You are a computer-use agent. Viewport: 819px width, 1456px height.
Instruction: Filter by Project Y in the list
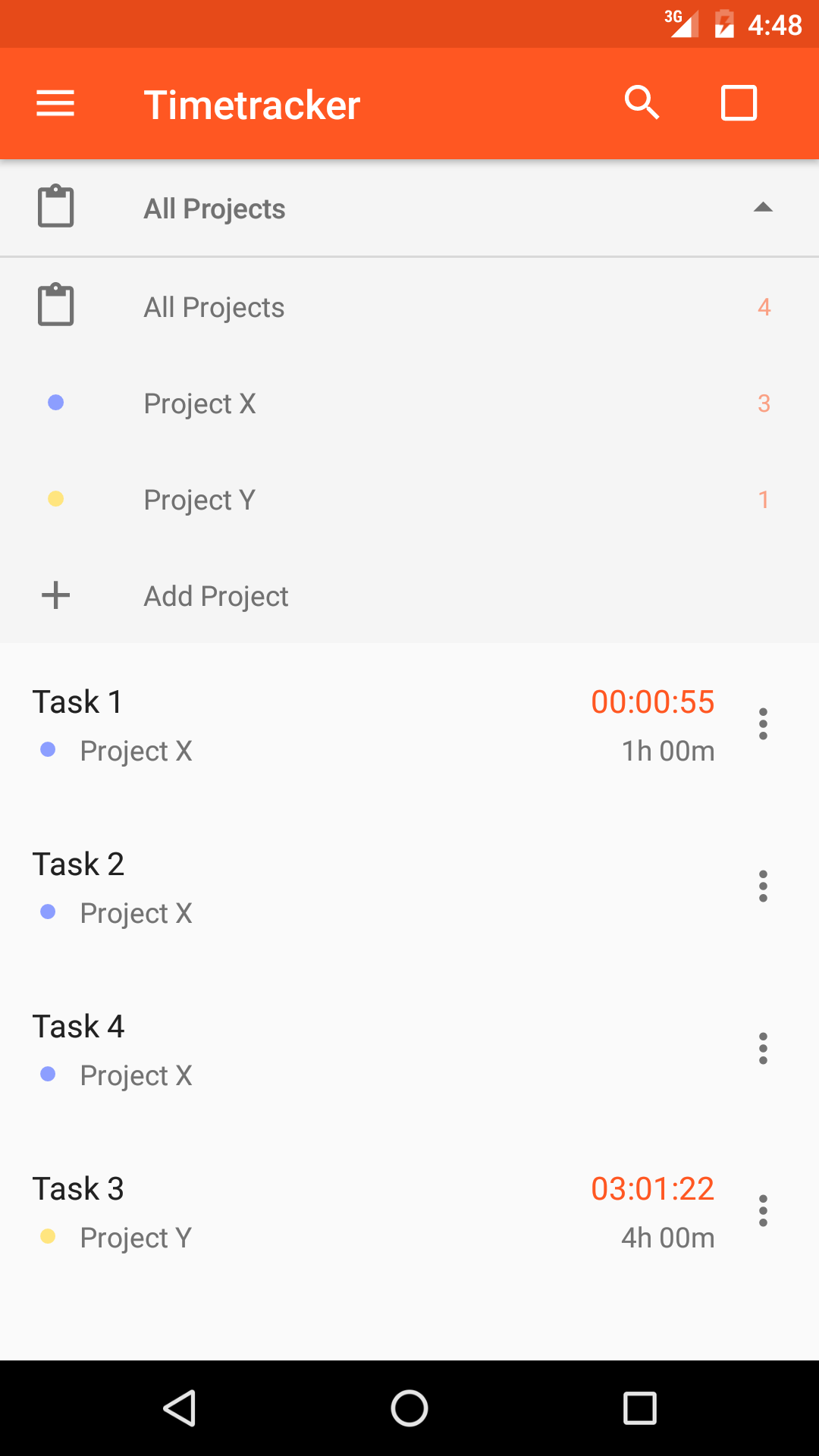click(409, 500)
